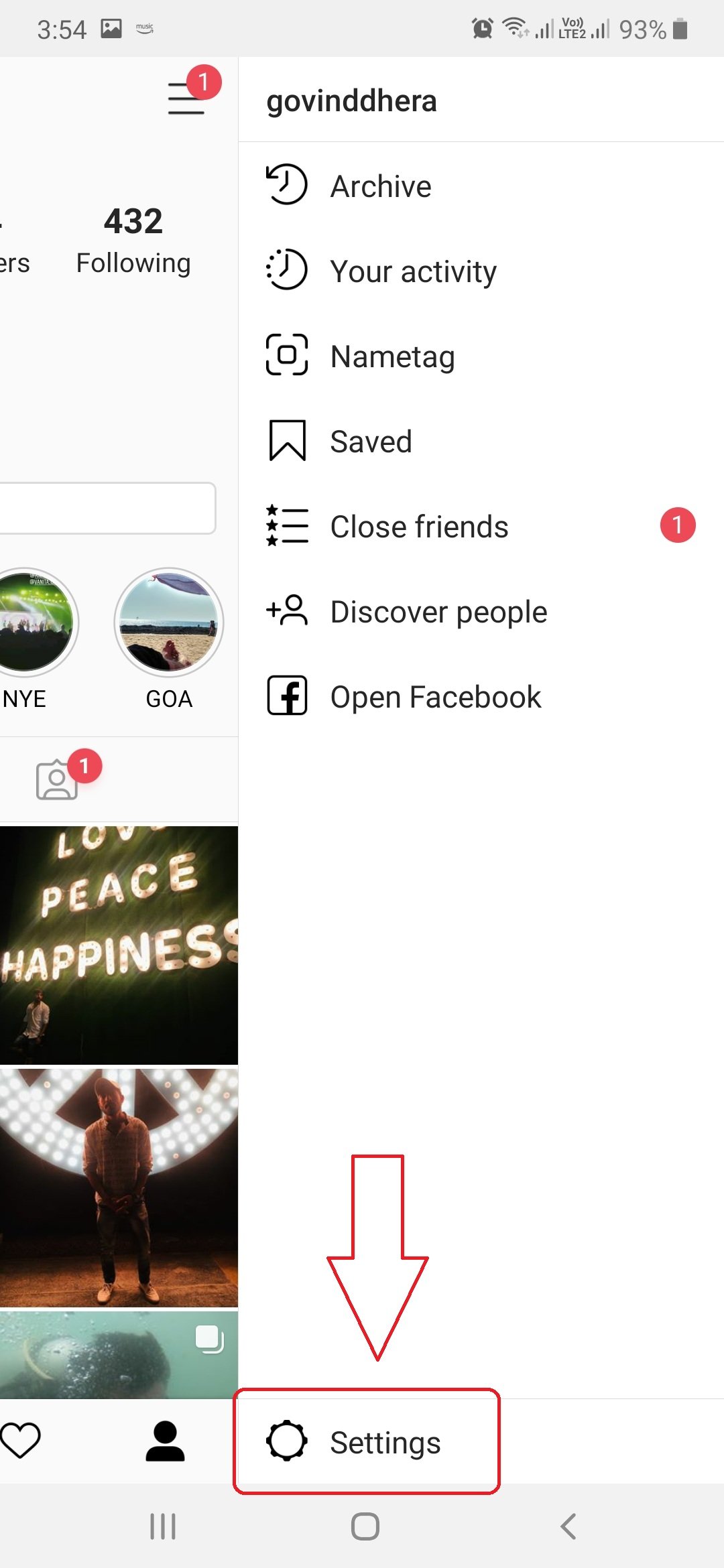Open the NYE story highlight
This screenshot has width=724, height=1568.
tap(30, 623)
